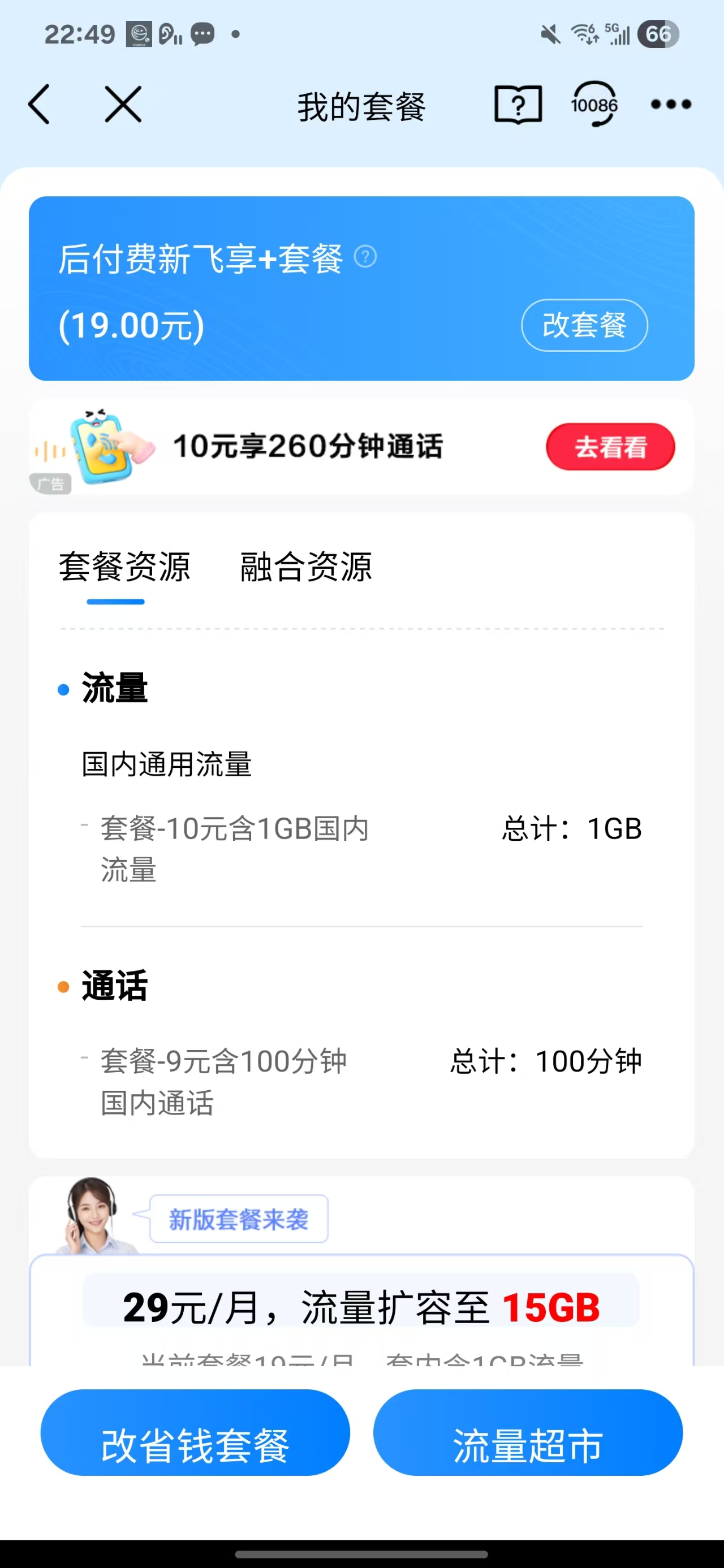Open the 流量超市 button
Viewport: 724px width, 1568px height.
(x=527, y=1445)
